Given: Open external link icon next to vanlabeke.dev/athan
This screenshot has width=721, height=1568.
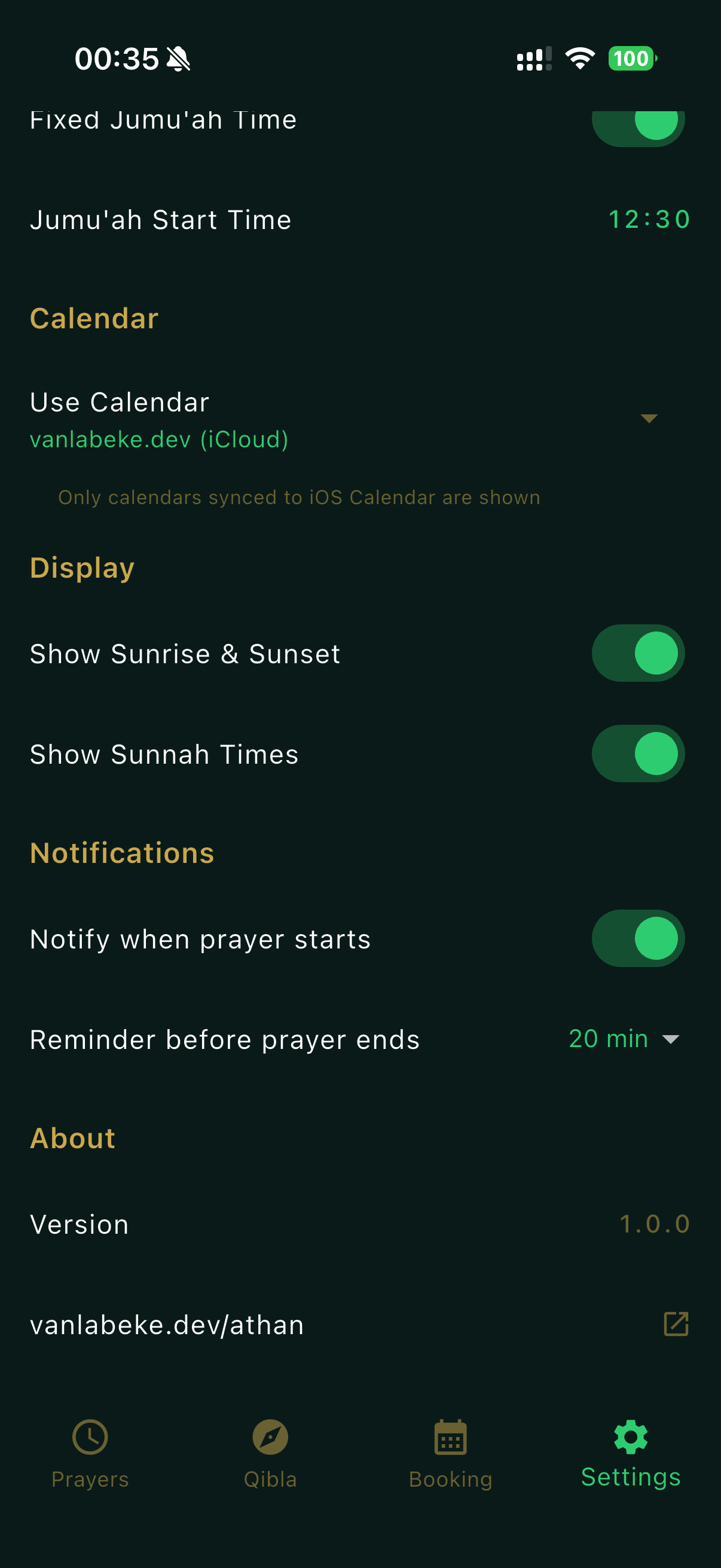Looking at the screenshot, I should click(x=677, y=1324).
